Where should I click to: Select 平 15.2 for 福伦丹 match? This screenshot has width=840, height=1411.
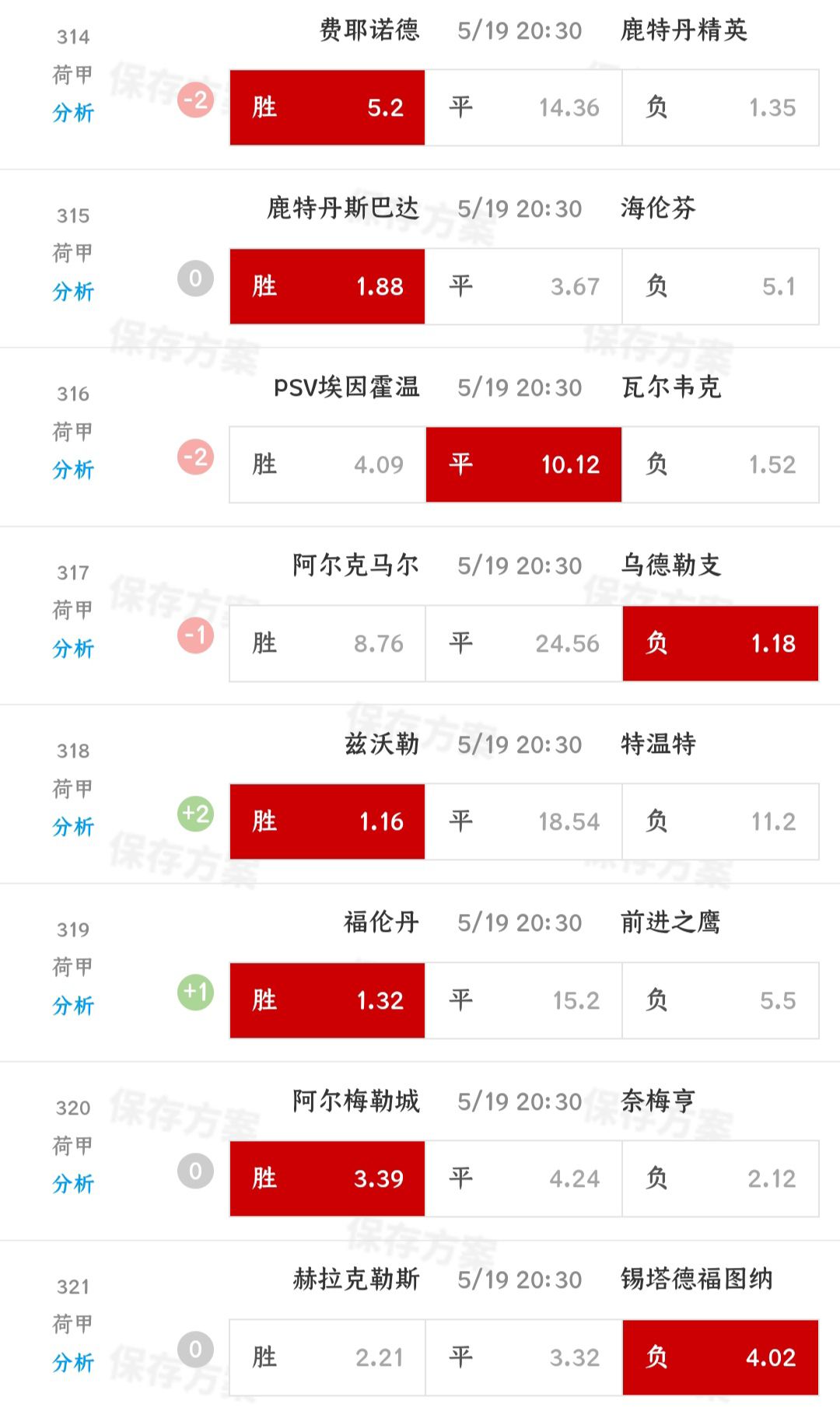coord(523,1000)
